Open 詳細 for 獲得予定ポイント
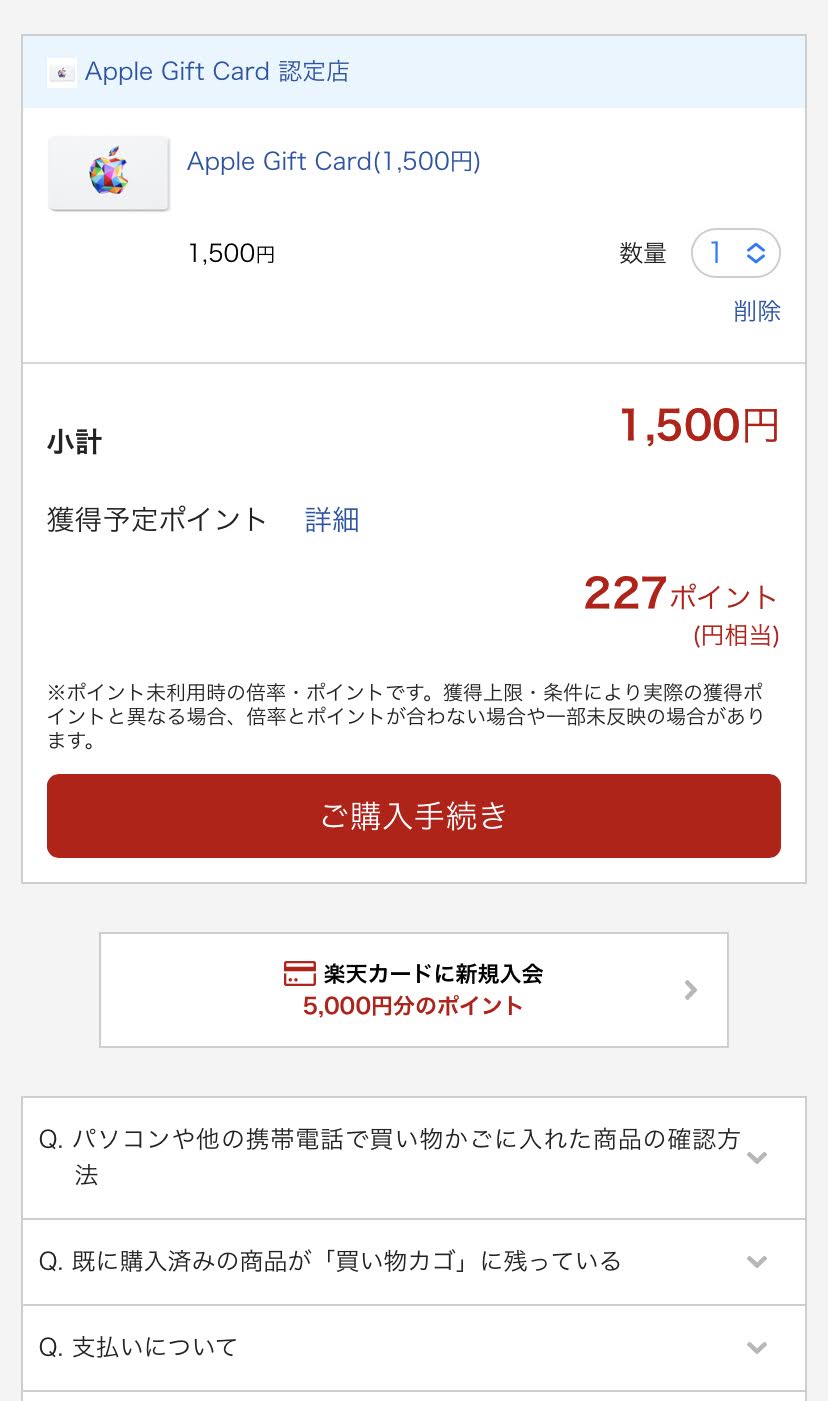This screenshot has width=828, height=1401. tap(332, 520)
